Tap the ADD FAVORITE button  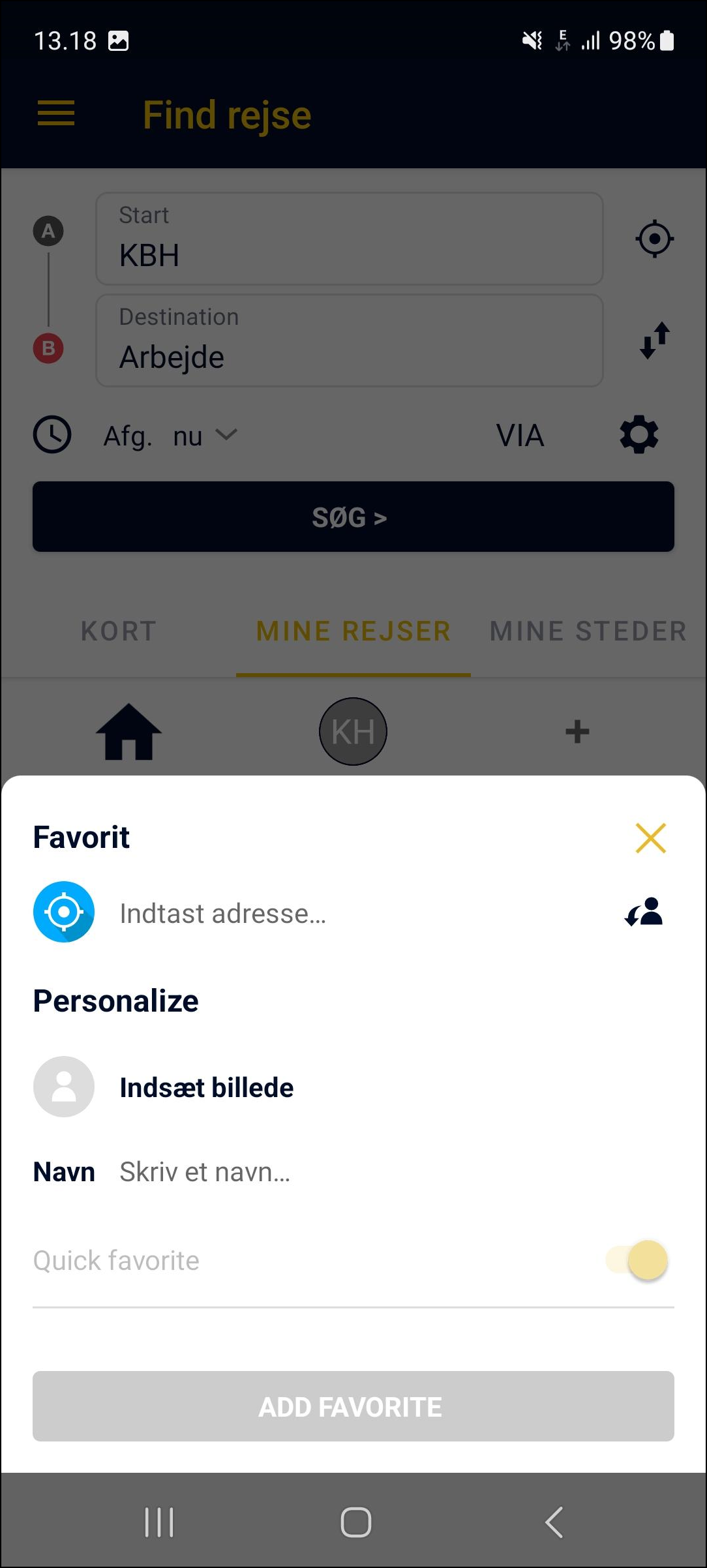click(353, 1406)
